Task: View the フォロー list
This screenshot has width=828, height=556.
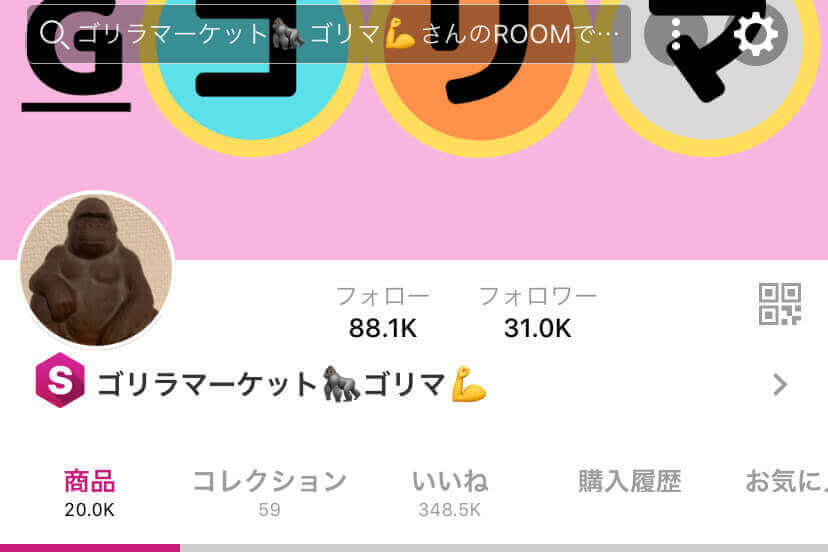Action: click(x=382, y=311)
